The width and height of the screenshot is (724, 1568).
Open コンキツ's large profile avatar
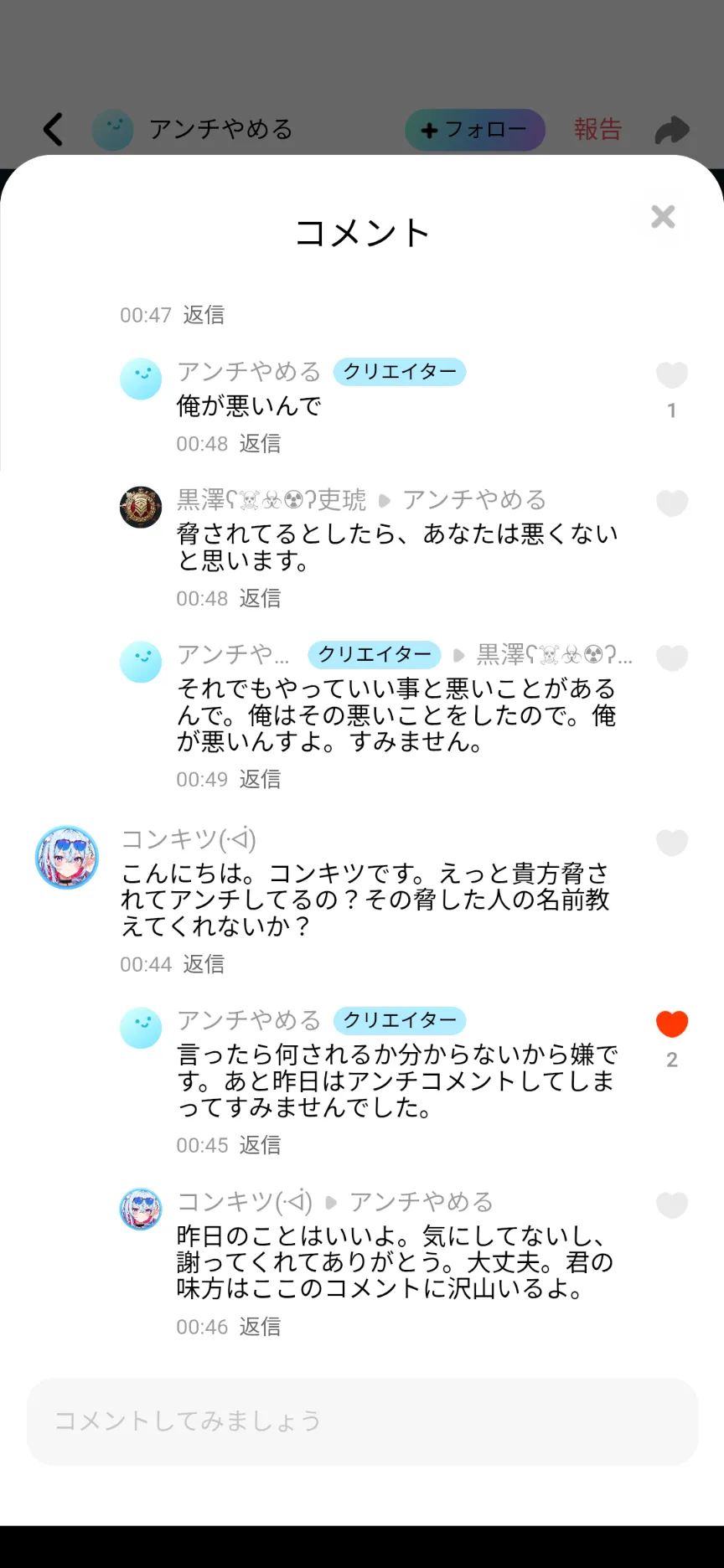point(66,858)
